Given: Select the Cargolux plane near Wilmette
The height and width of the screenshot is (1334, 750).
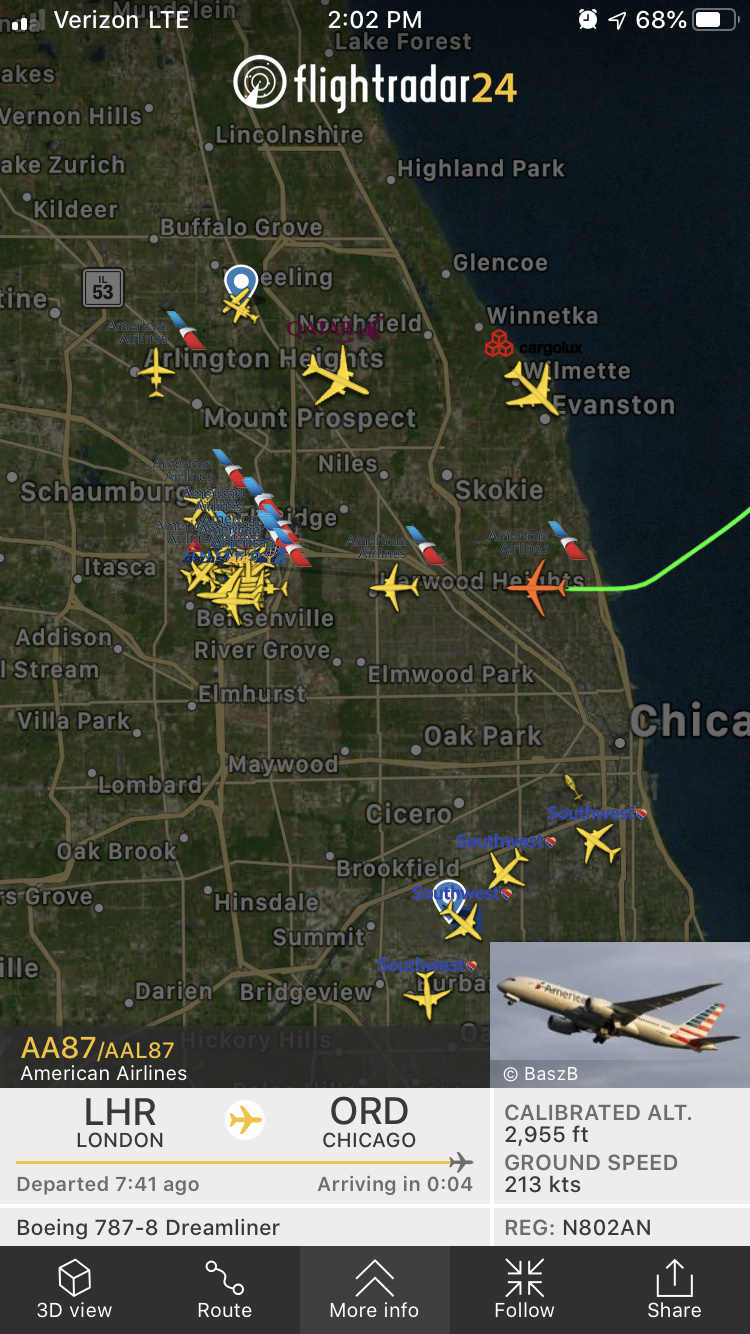Looking at the screenshot, I should tap(530, 387).
